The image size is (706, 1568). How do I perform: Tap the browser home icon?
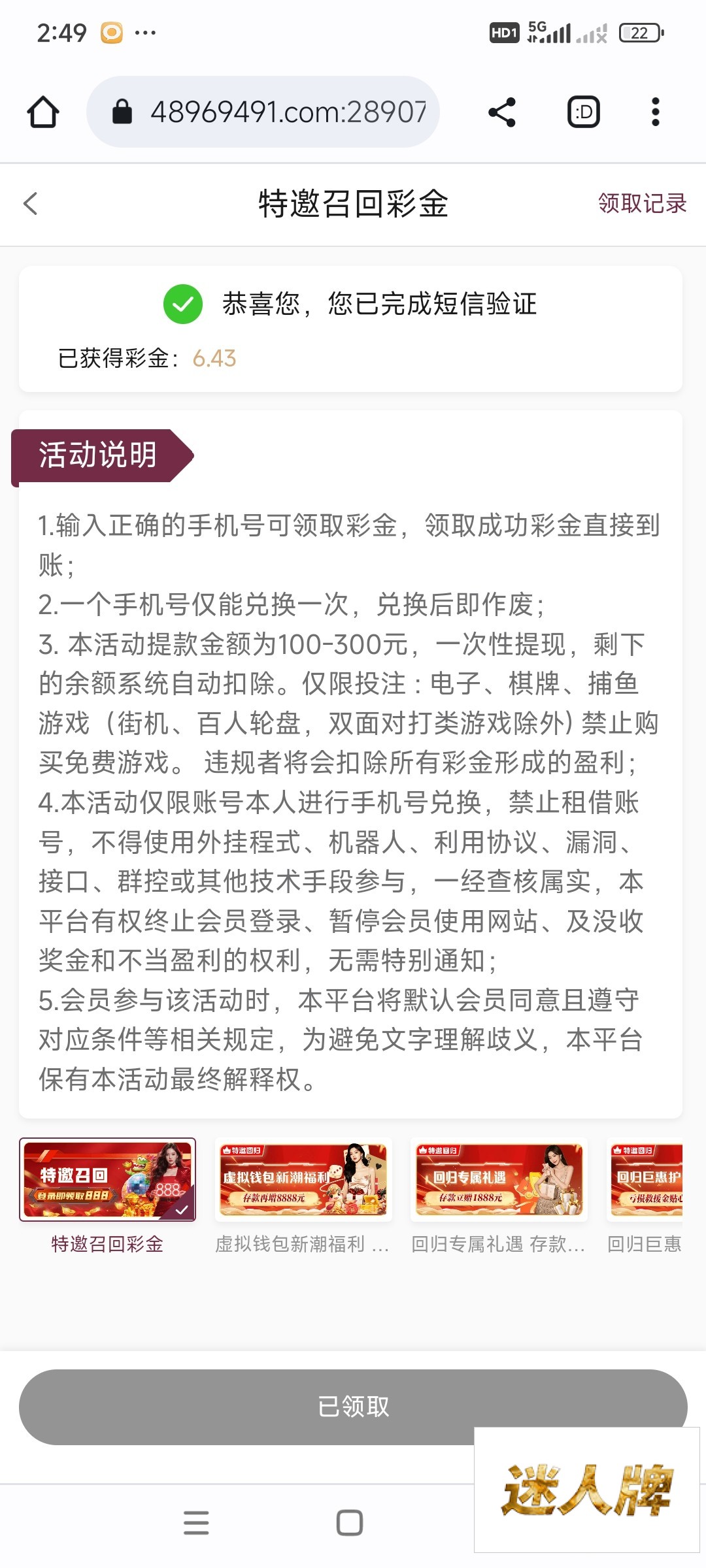tap(43, 112)
